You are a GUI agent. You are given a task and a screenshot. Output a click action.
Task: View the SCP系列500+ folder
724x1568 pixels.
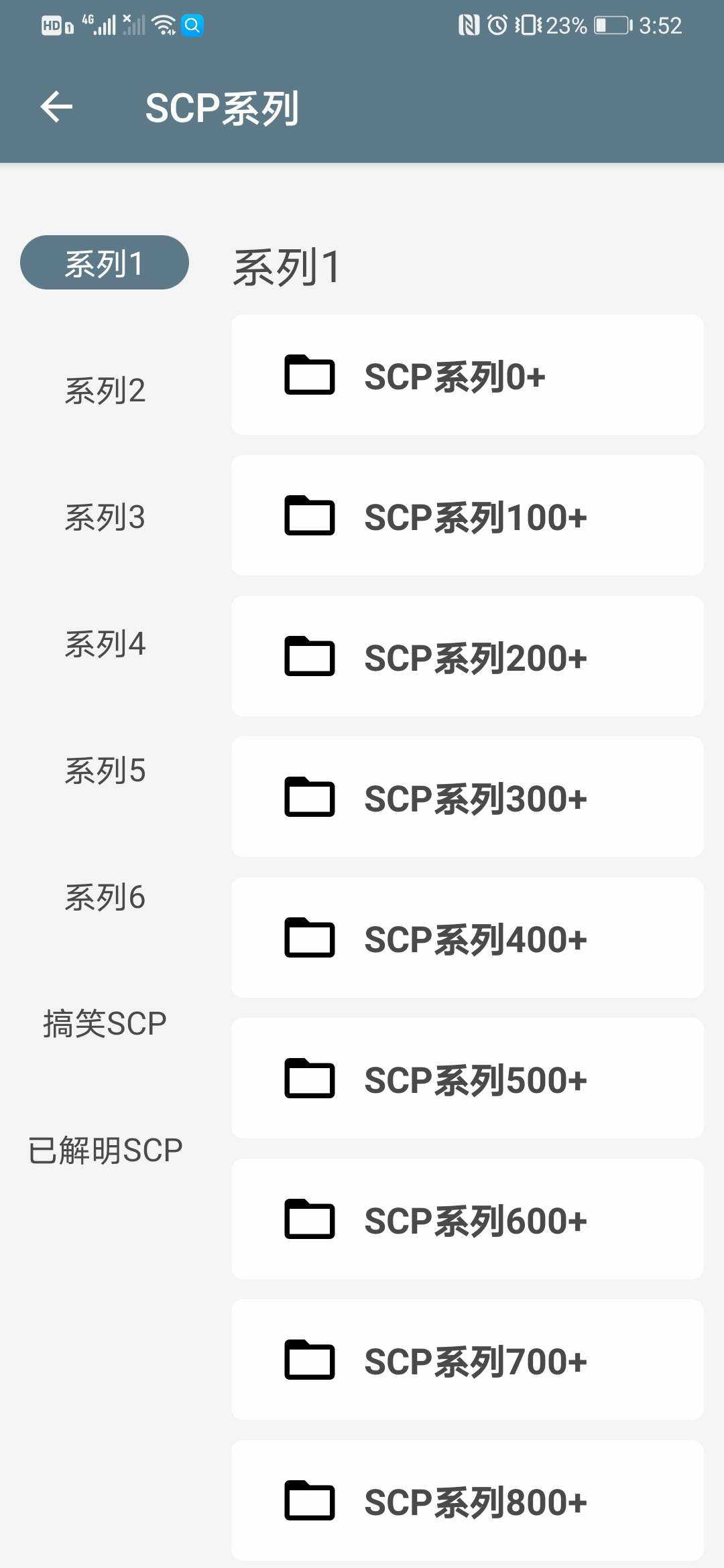pyautogui.click(x=467, y=1079)
